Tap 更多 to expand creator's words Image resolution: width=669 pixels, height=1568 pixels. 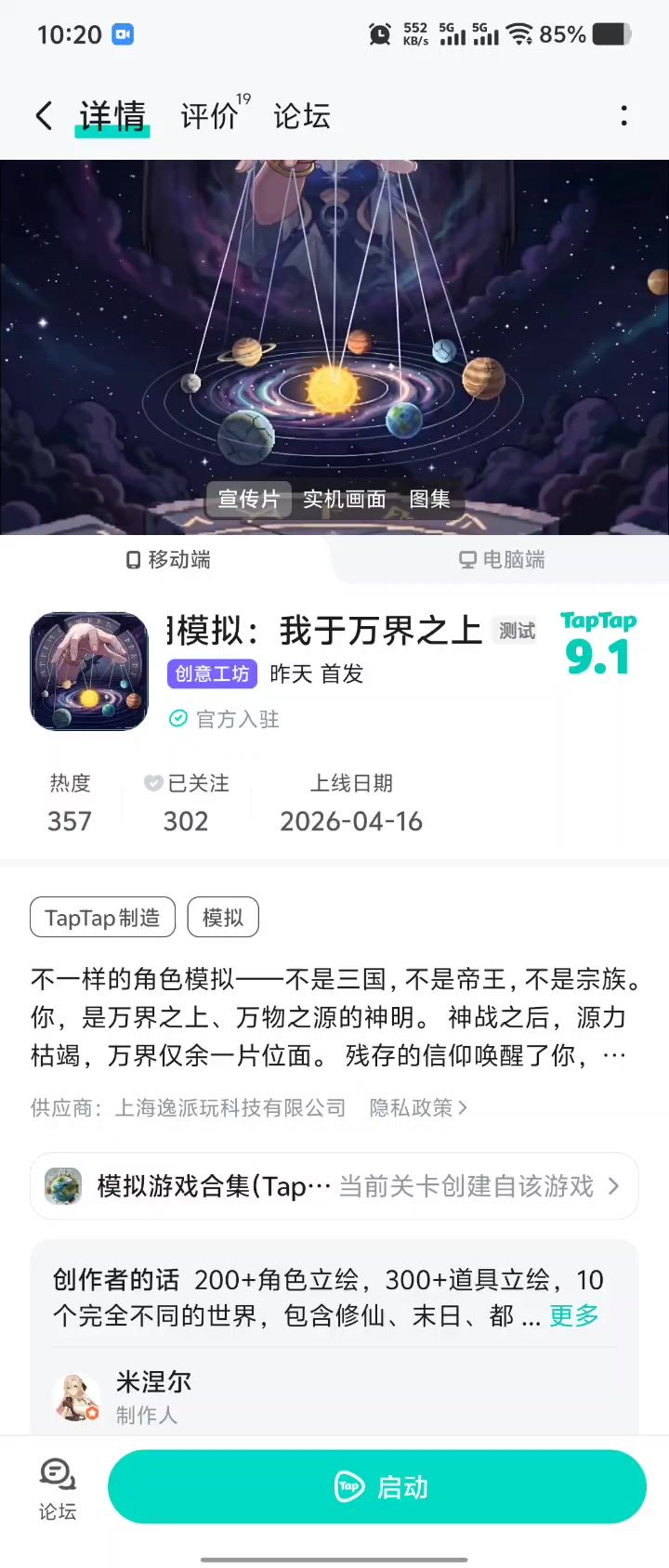573,1315
